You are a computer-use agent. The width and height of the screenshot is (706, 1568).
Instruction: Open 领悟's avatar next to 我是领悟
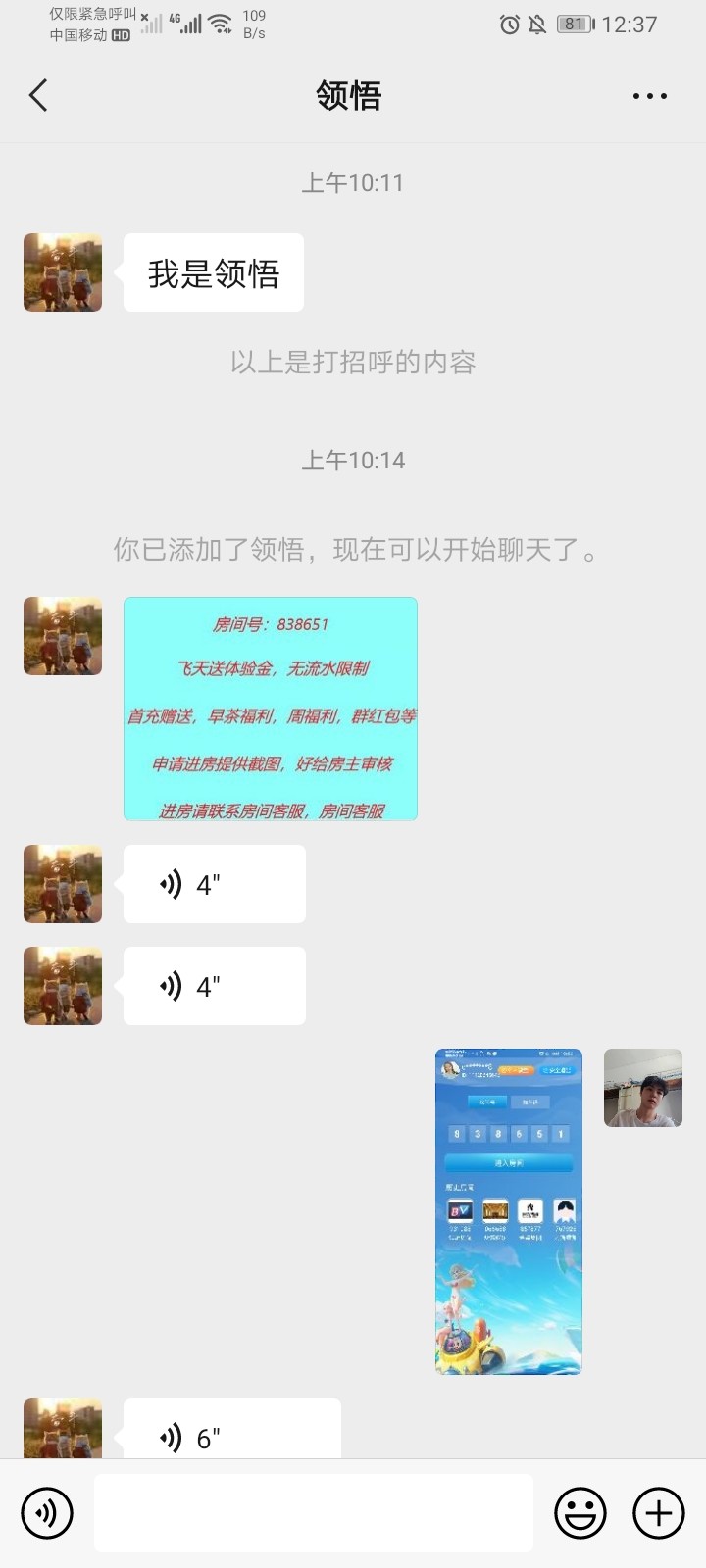click(x=63, y=272)
